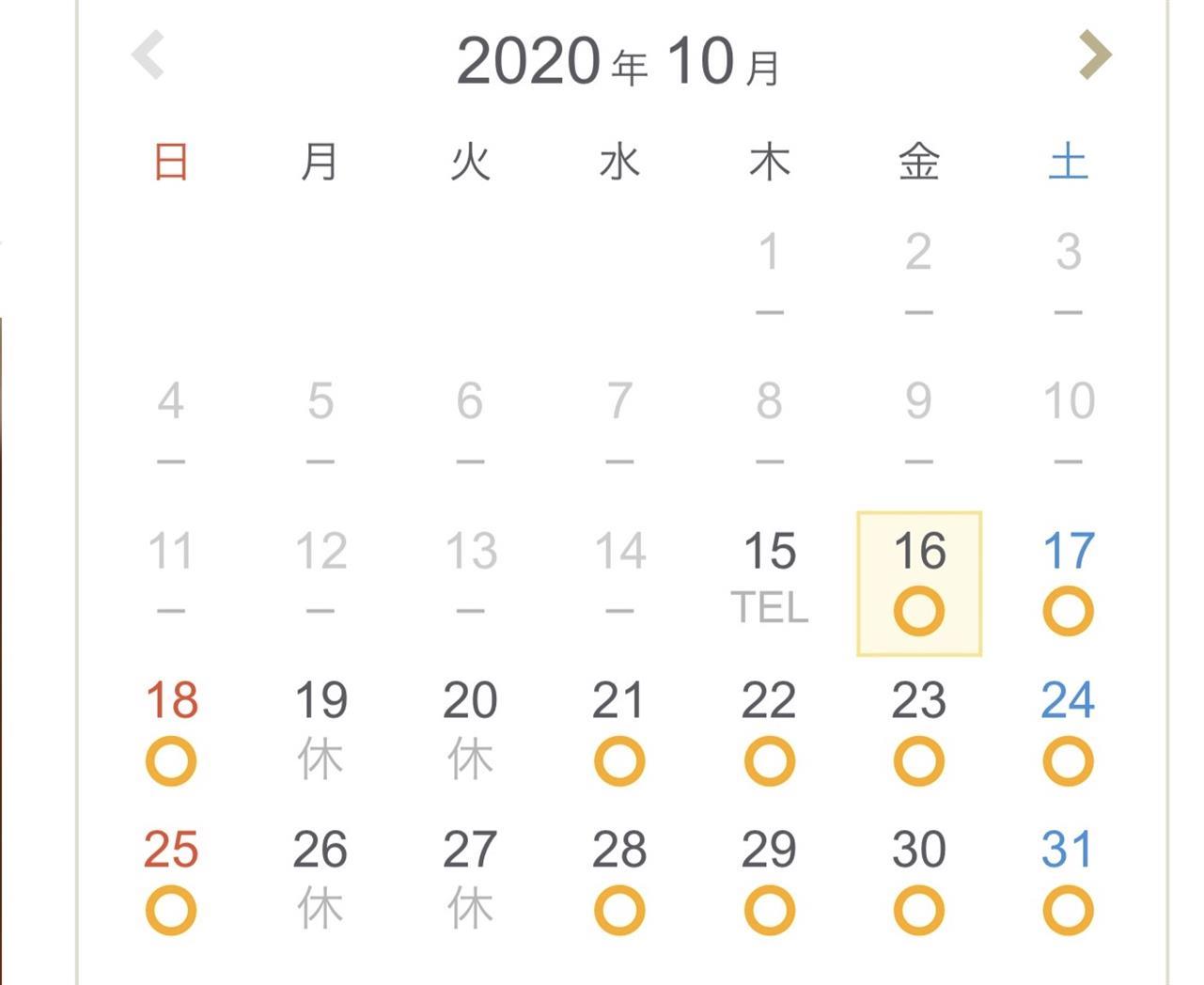Select Saturday October 24
The height and width of the screenshot is (985, 1204).
point(1068,733)
